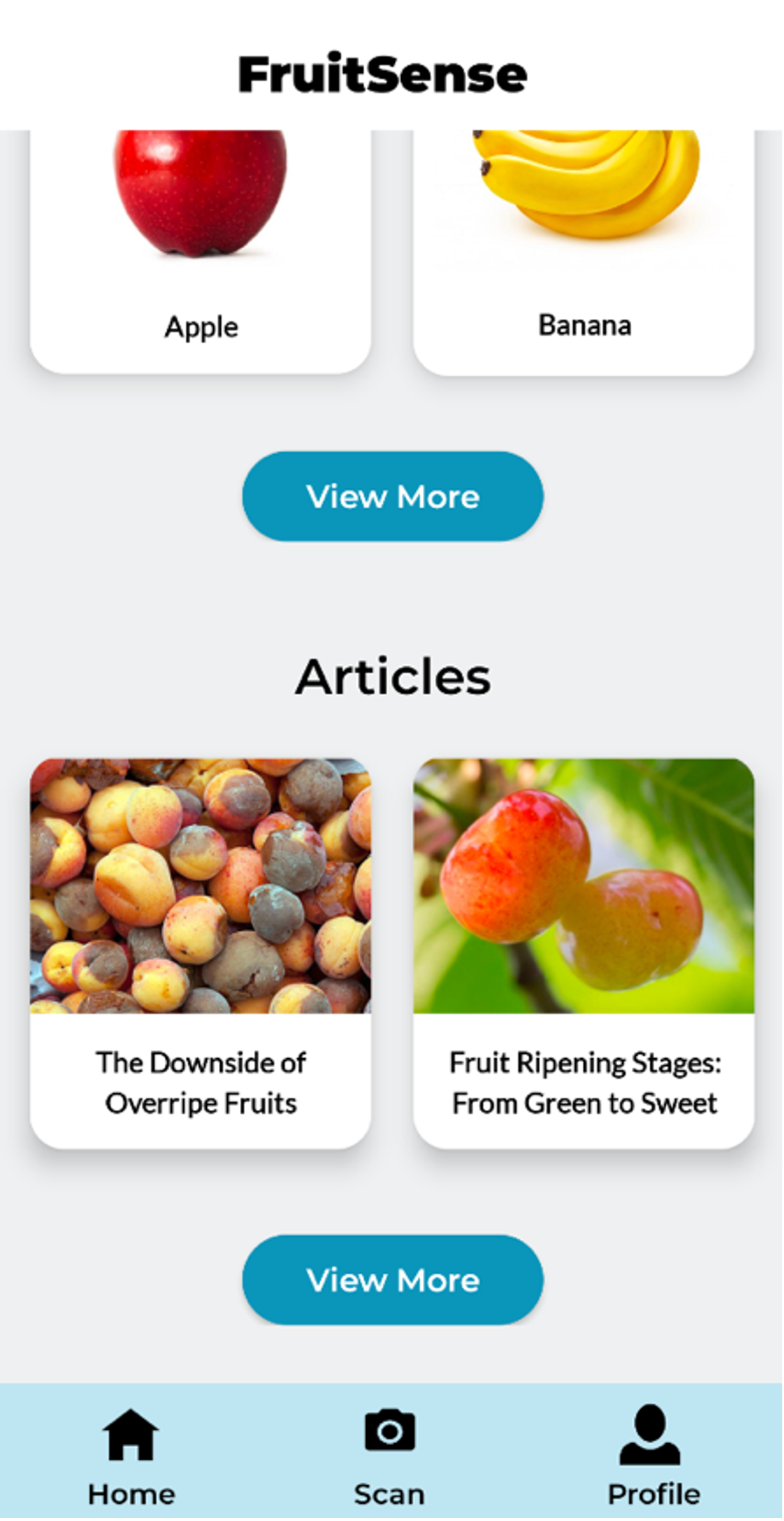
Task: Read The Downside of Overripe Fruits article
Action: pyautogui.click(x=201, y=954)
